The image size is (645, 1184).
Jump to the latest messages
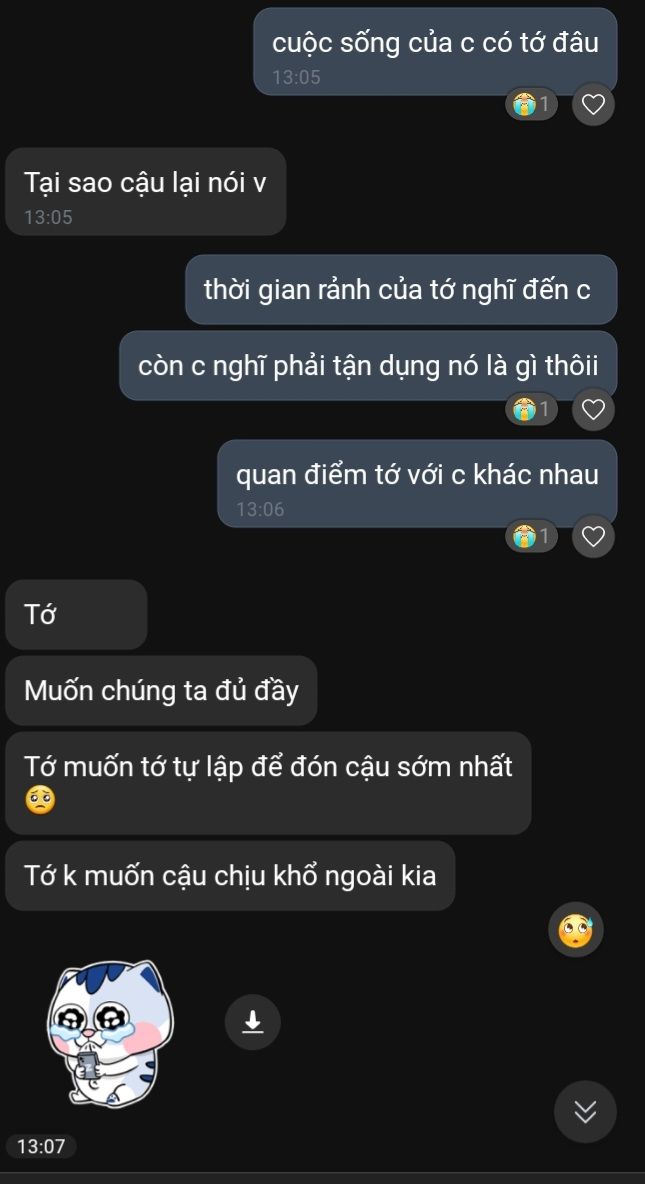click(x=585, y=1112)
